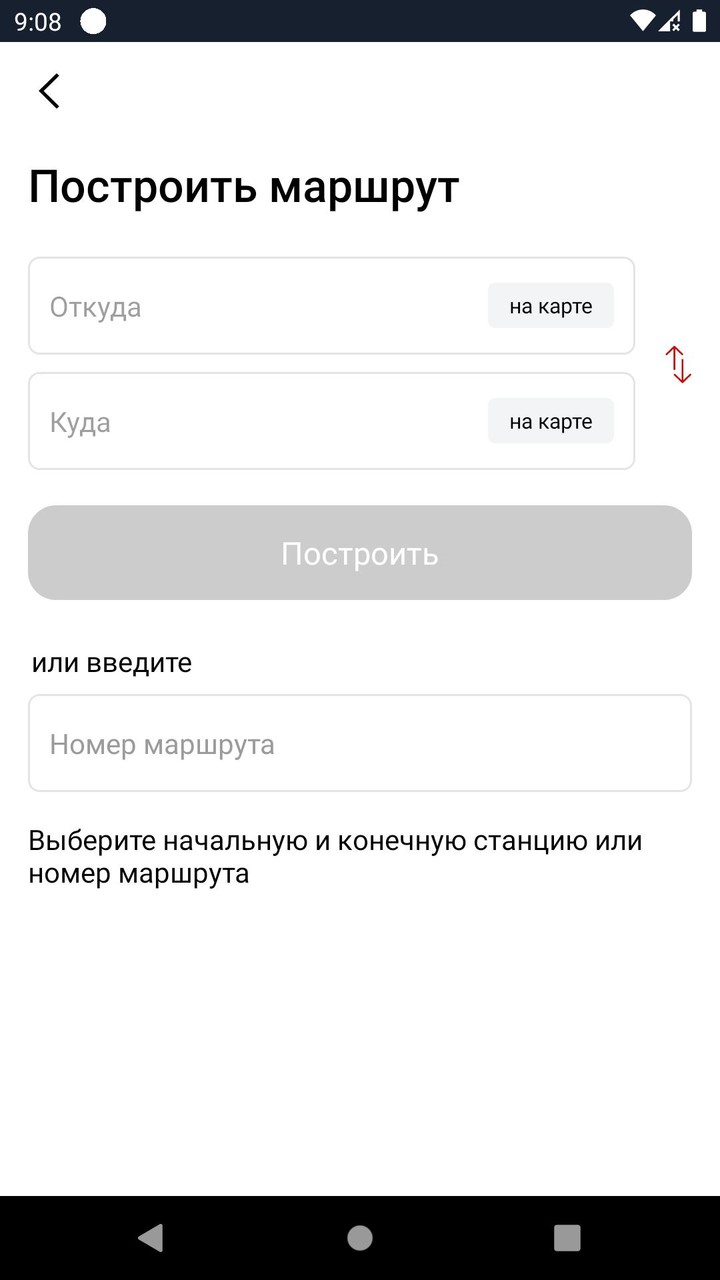This screenshot has width=720, height=1280.
Task: Tap the Построить маршрут heading
Action: tap(244, 186)
